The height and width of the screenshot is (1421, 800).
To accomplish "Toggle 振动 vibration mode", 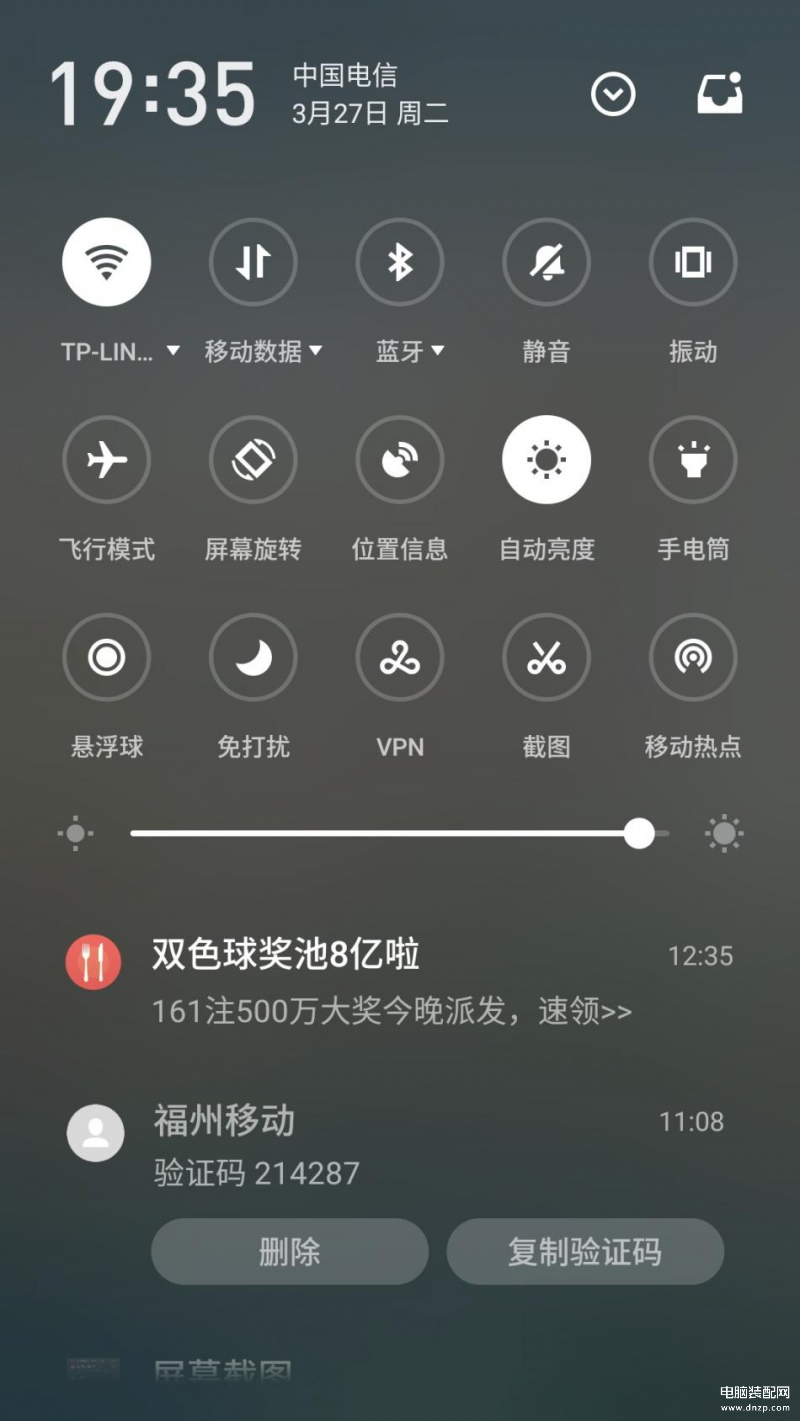I will coord(693,262).
